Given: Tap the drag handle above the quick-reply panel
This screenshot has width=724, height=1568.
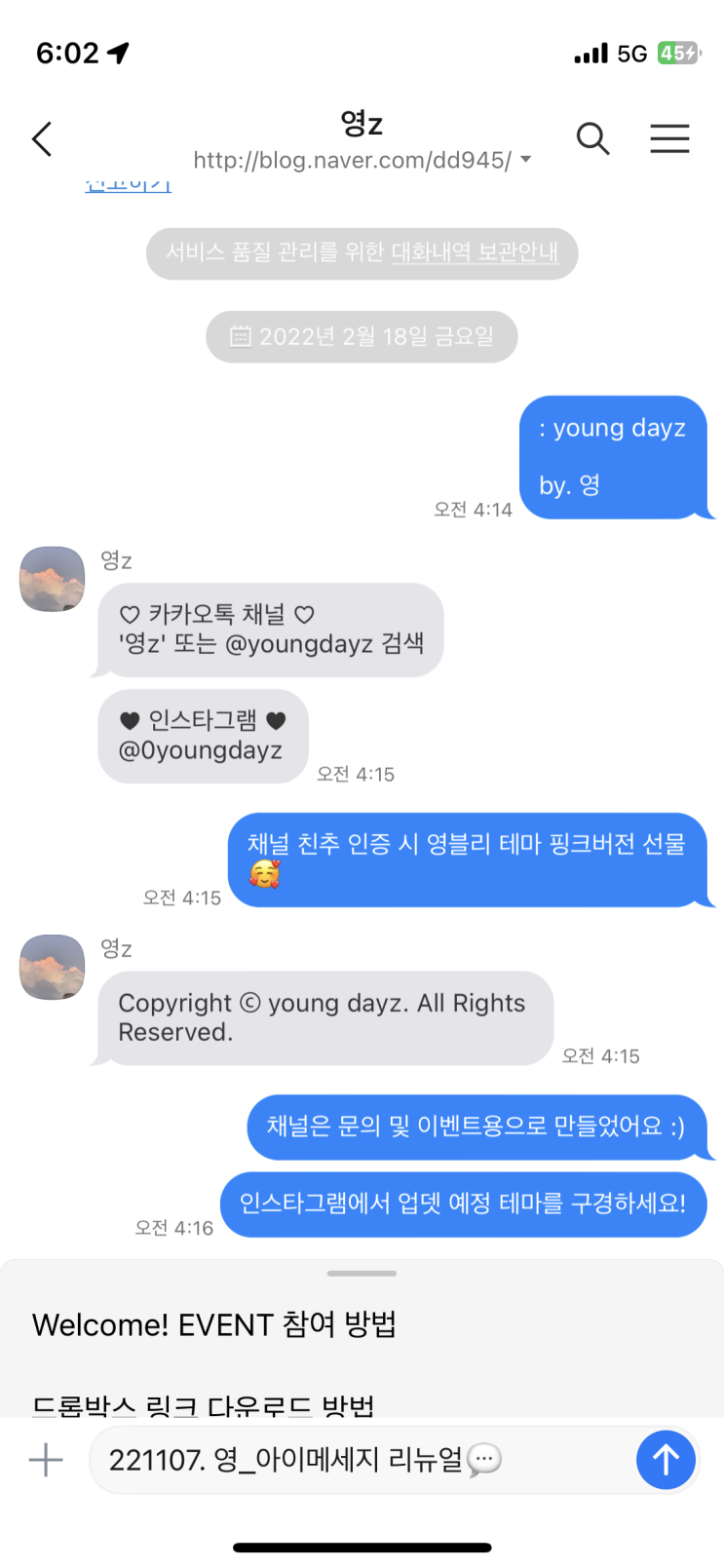Looking at the screenshot, I should (x=362, y=1274).
